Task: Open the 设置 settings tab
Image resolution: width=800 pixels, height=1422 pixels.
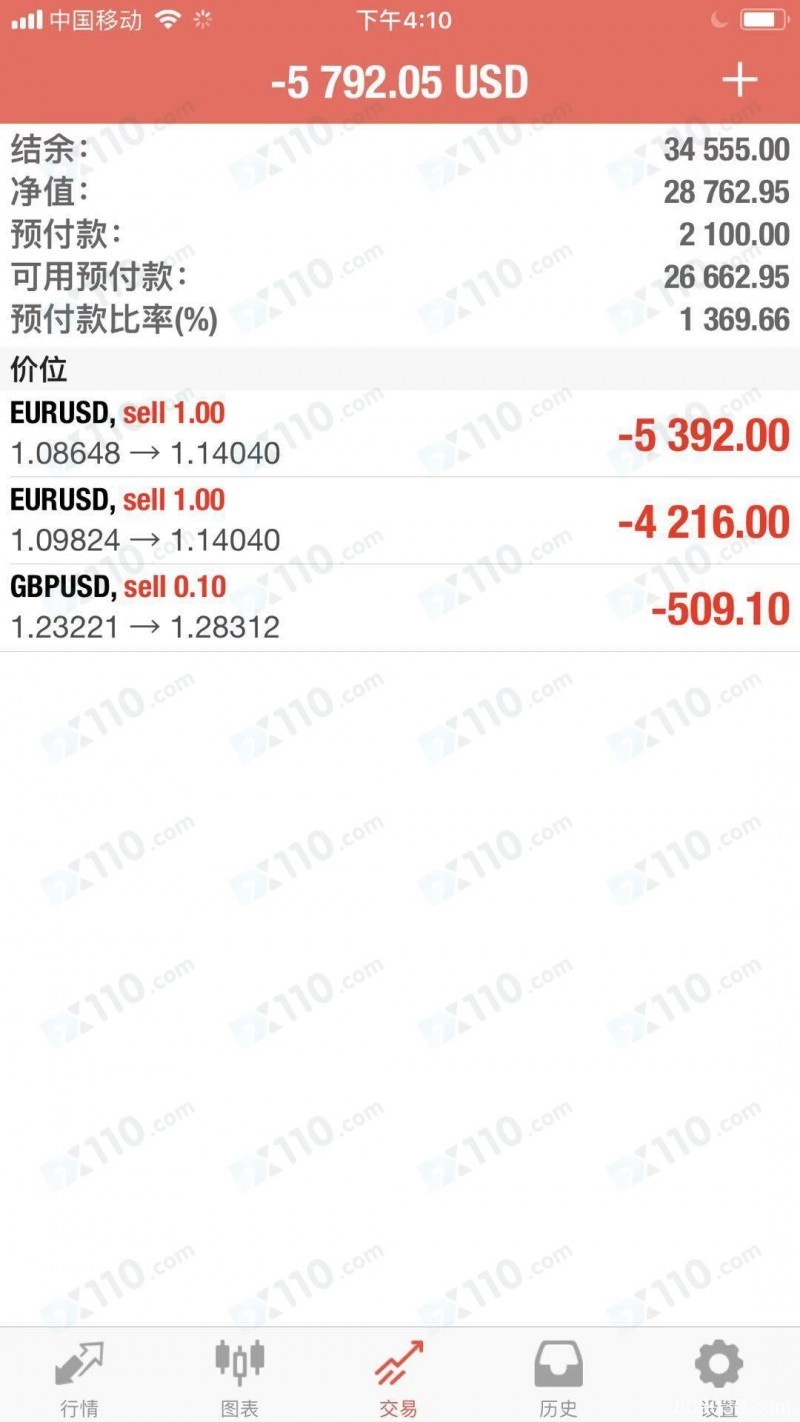Action: [x=718, y=1377]
